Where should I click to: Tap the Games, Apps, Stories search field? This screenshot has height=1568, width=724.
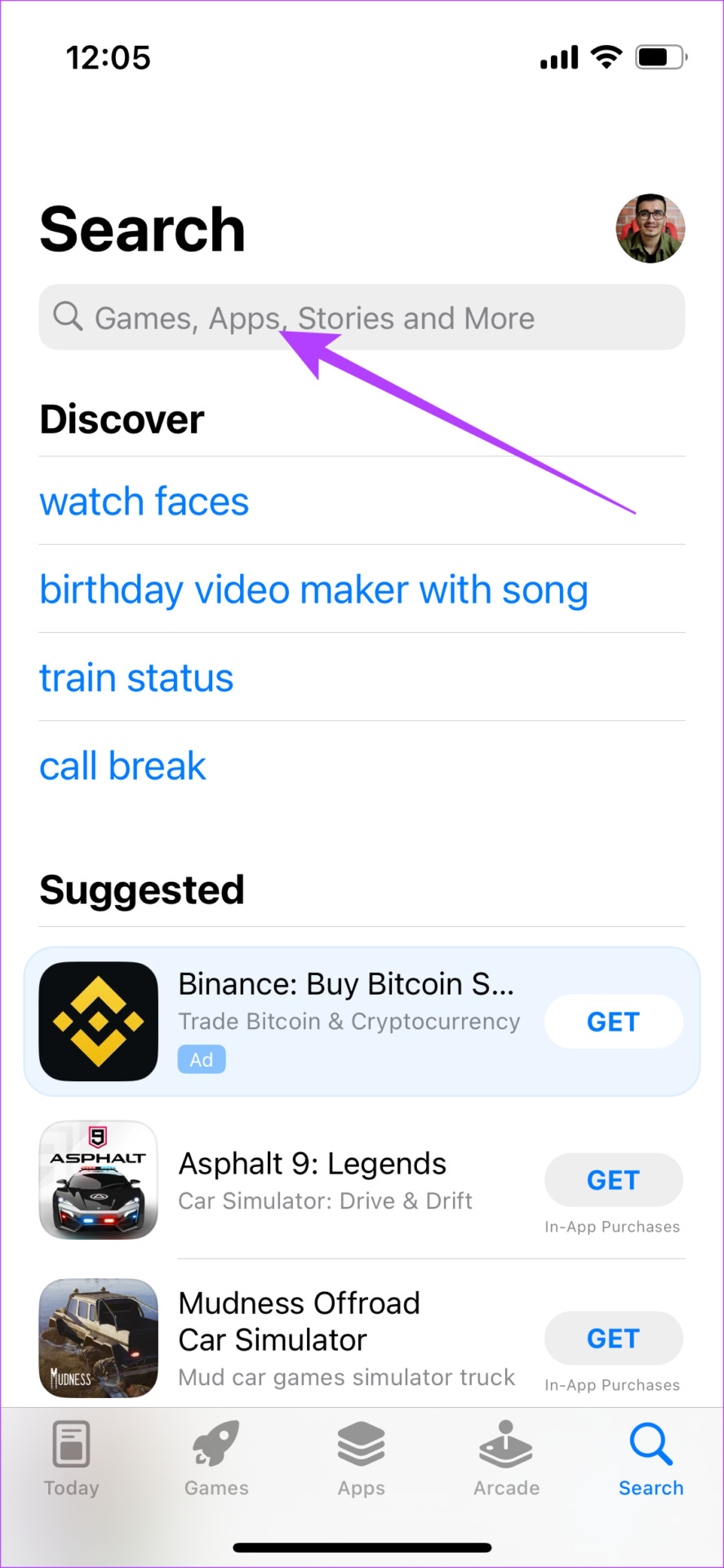point(362,317)
